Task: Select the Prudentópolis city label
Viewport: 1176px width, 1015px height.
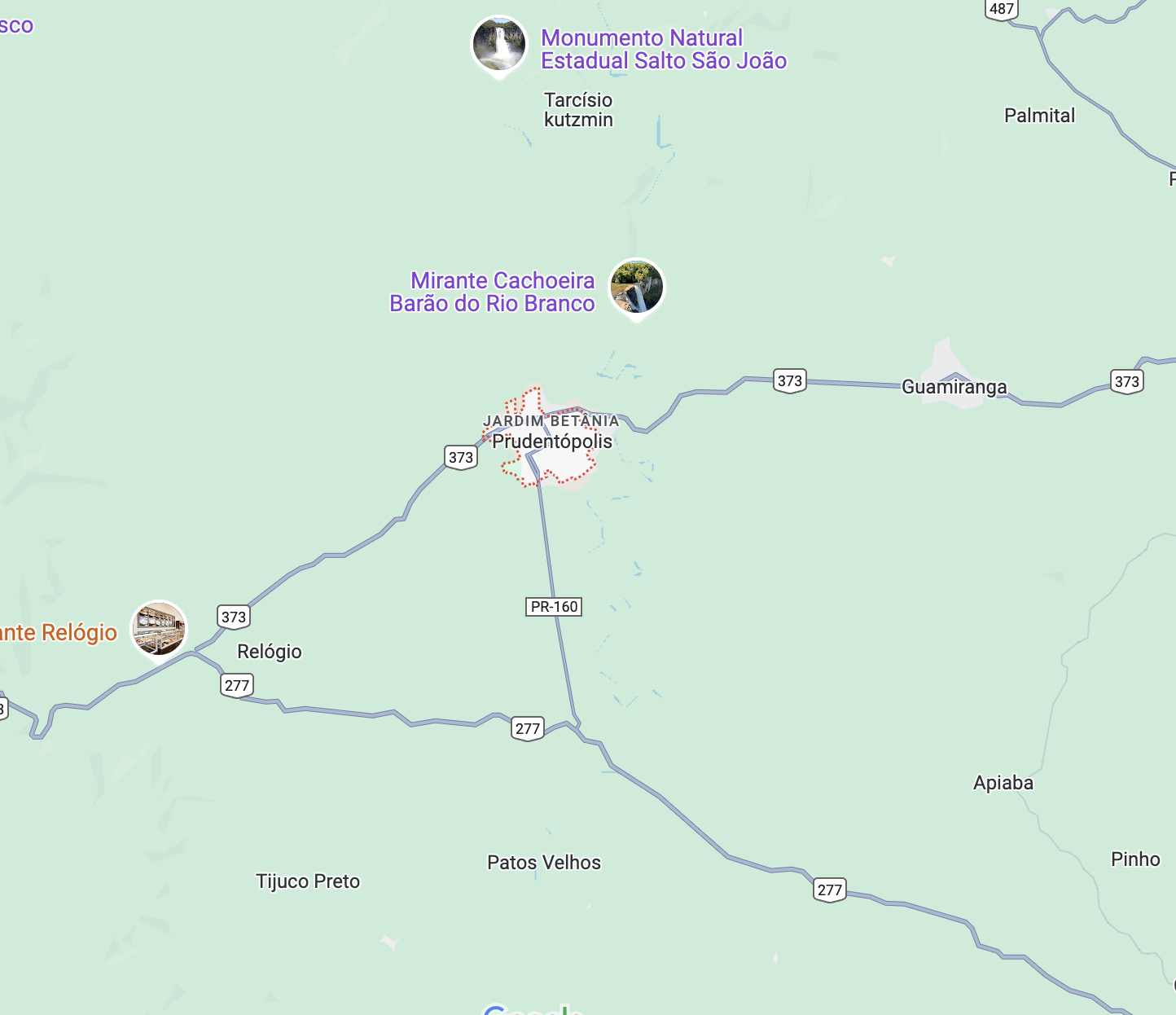Action: 551,442
